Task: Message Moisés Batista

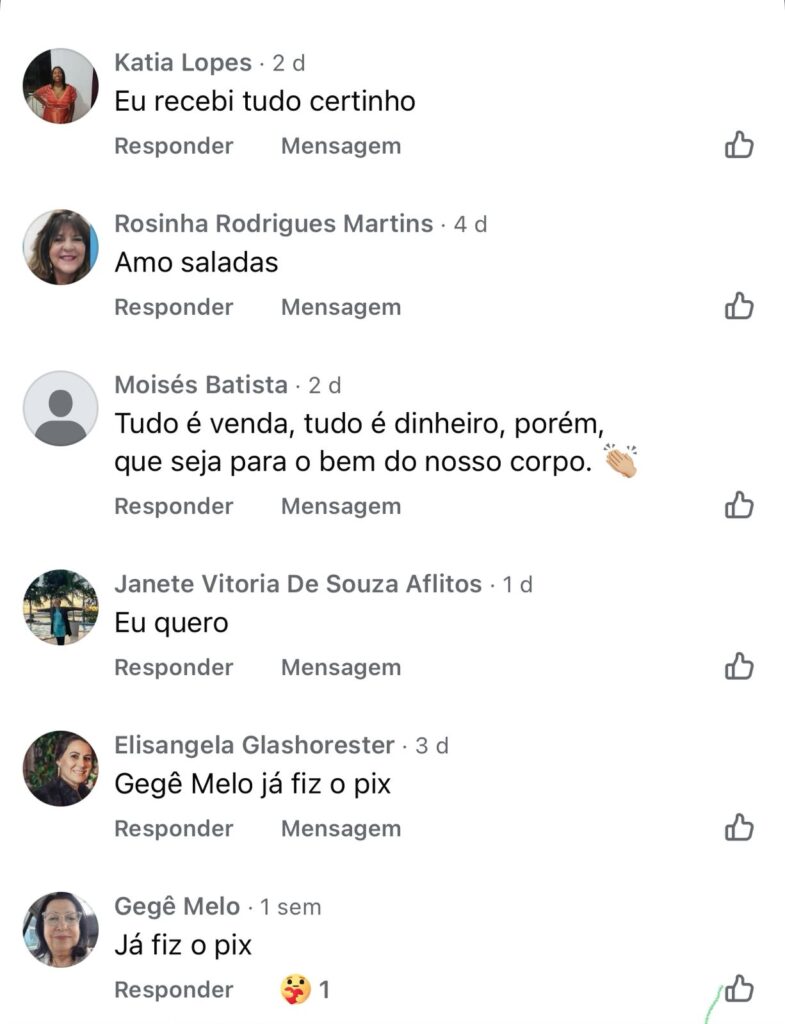Action: [x=340, y=506]
